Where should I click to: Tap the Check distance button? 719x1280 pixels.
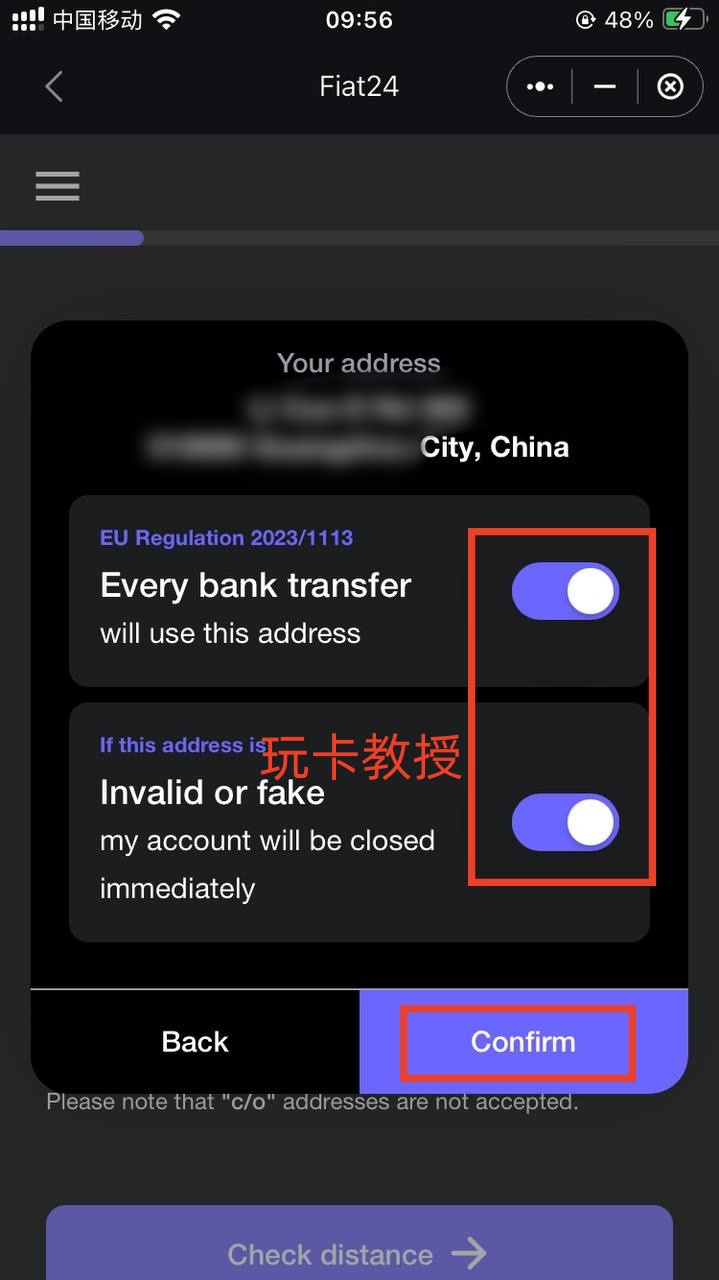(359, 1253)
